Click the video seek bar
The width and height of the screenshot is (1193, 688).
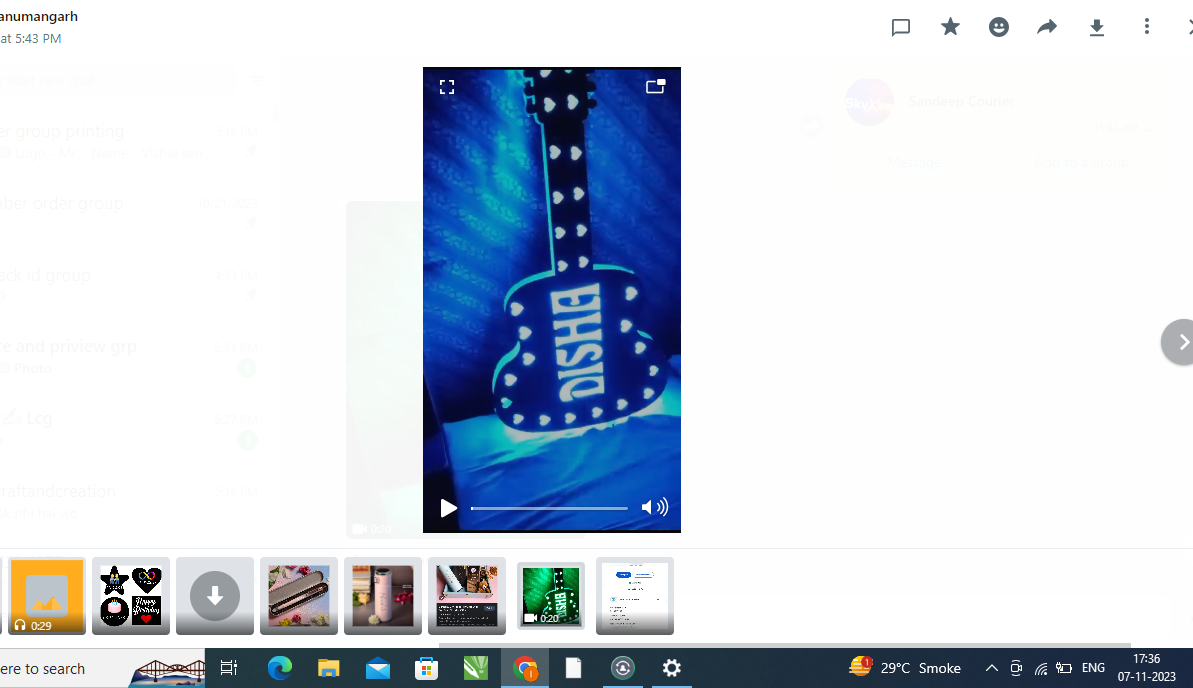(549, 508)
